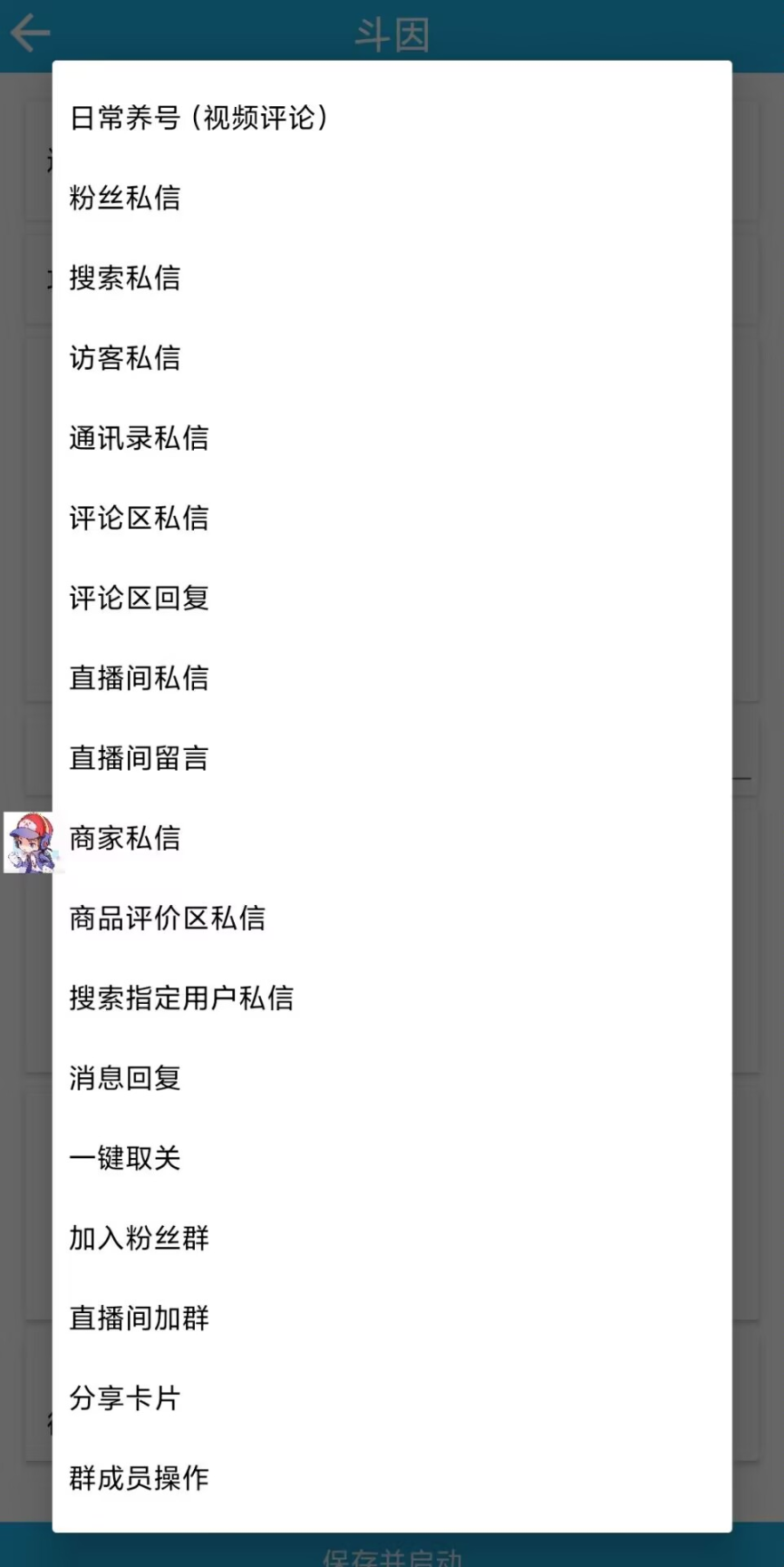
Task: Select 评论区私信 from the list
Action: [x=139, y=518]
